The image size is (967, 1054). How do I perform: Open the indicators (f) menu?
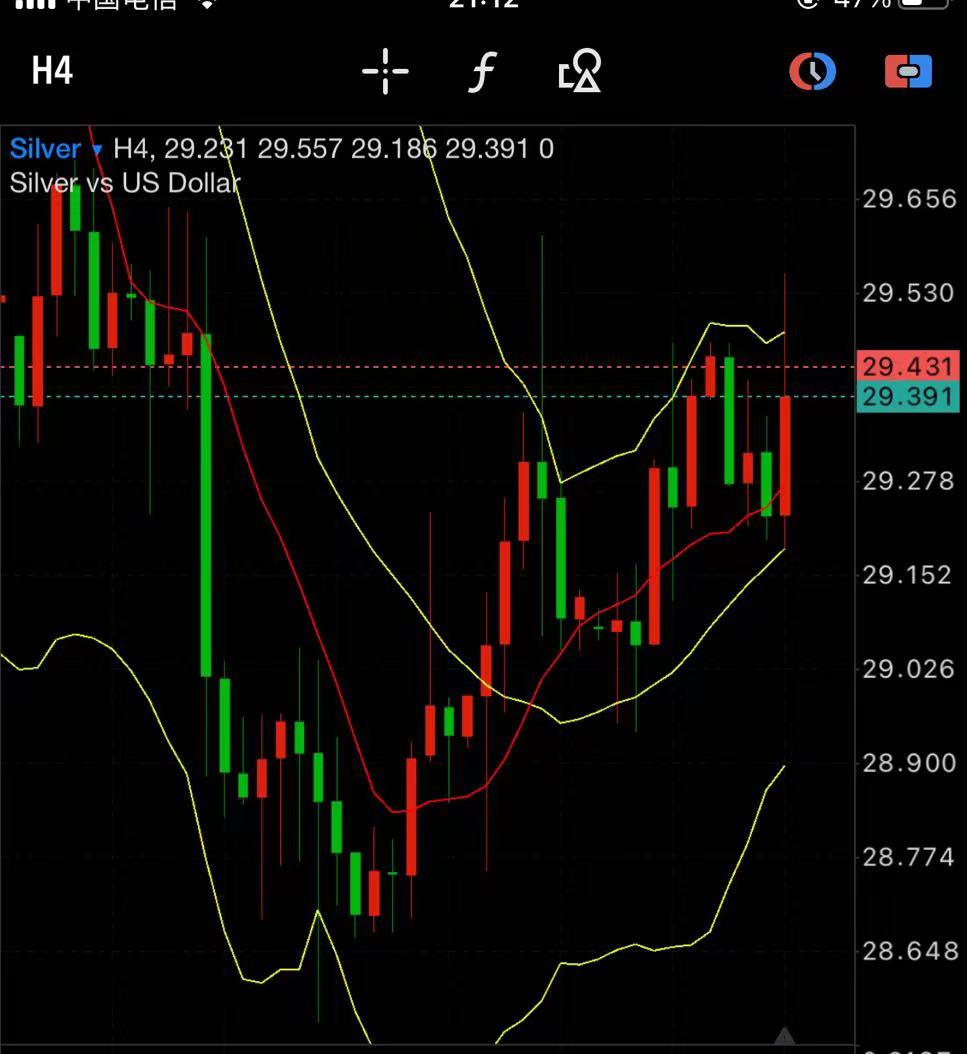tap(483, 72)
